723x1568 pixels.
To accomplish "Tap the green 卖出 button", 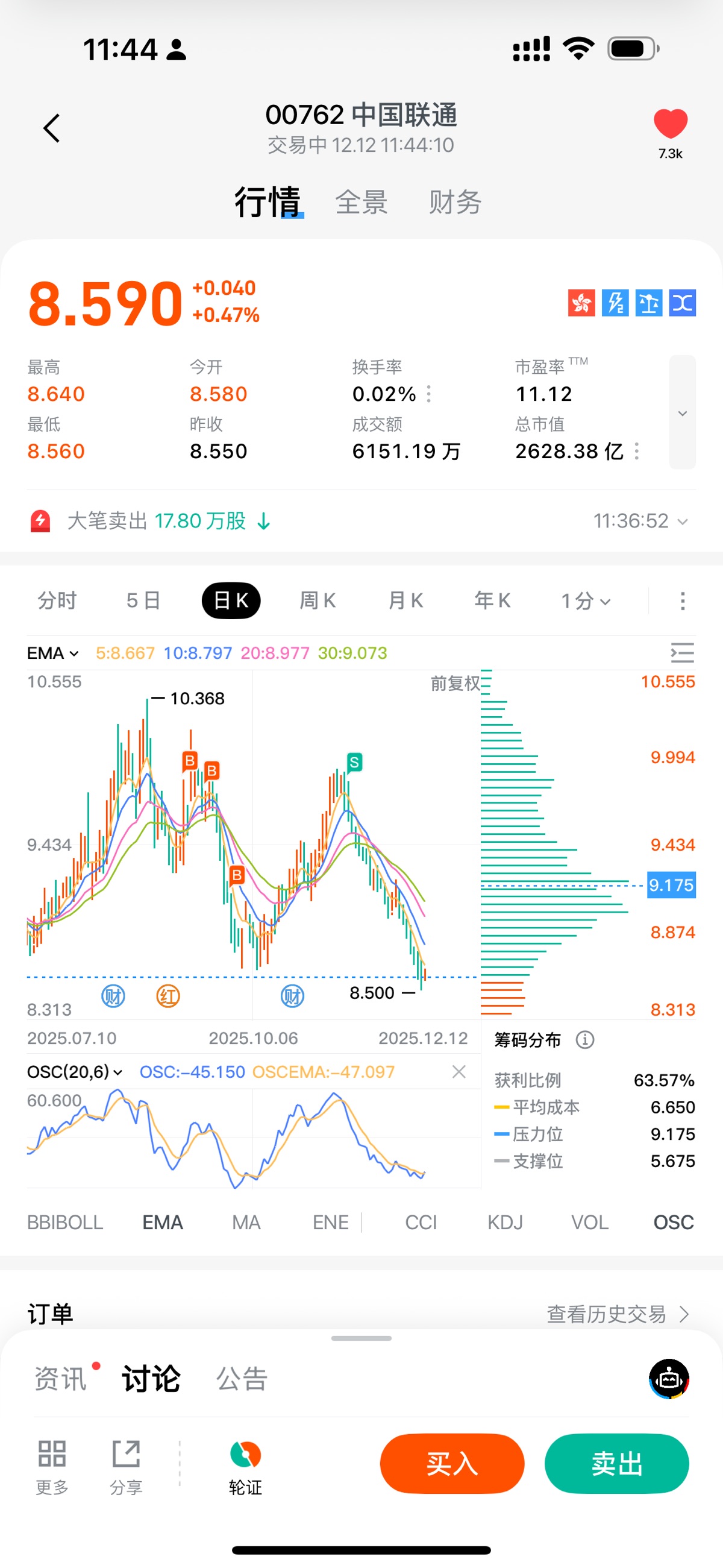I will coord(616,1463).
